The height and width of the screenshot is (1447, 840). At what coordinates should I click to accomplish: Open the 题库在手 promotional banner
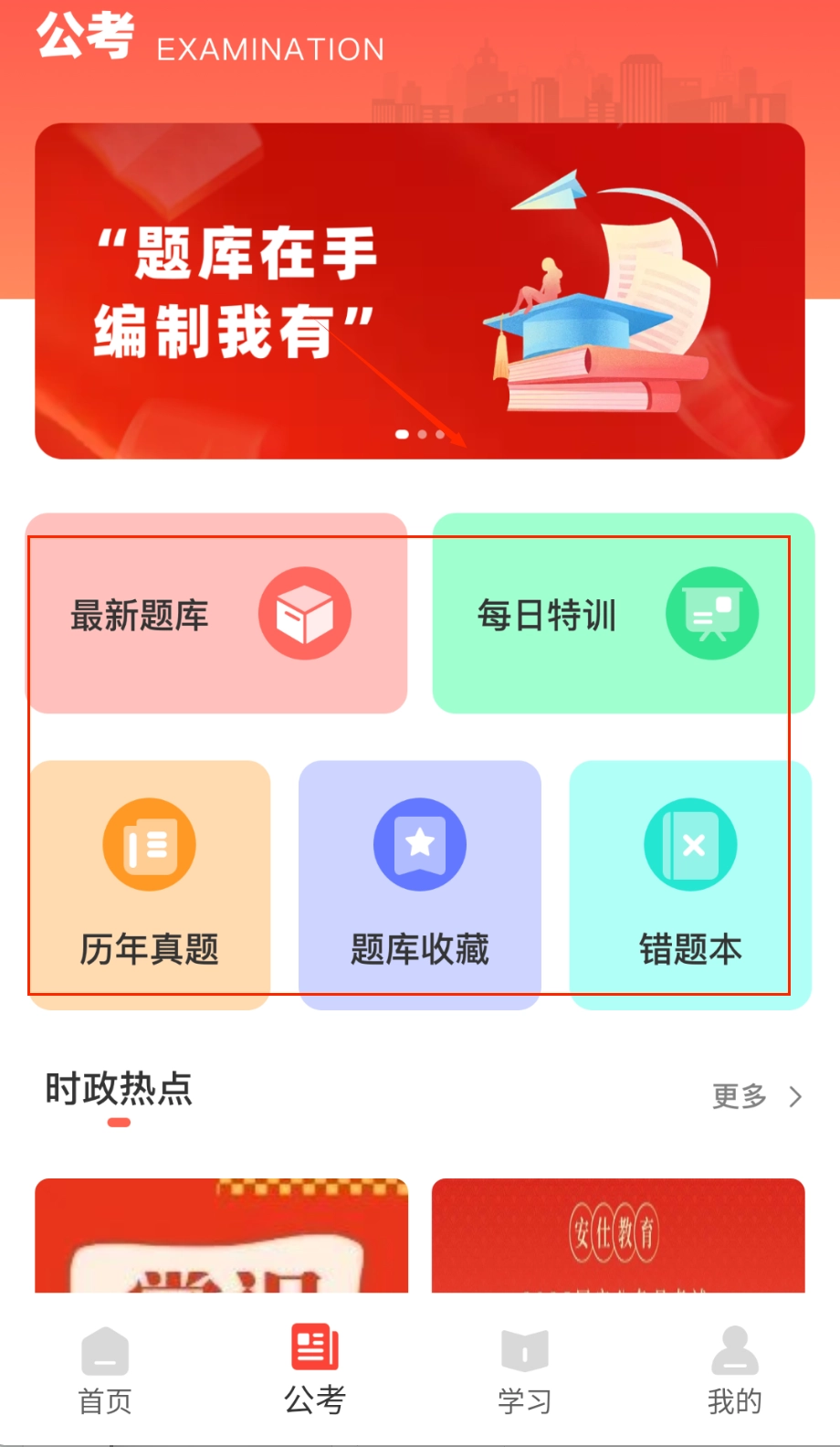tap(420, 290)
